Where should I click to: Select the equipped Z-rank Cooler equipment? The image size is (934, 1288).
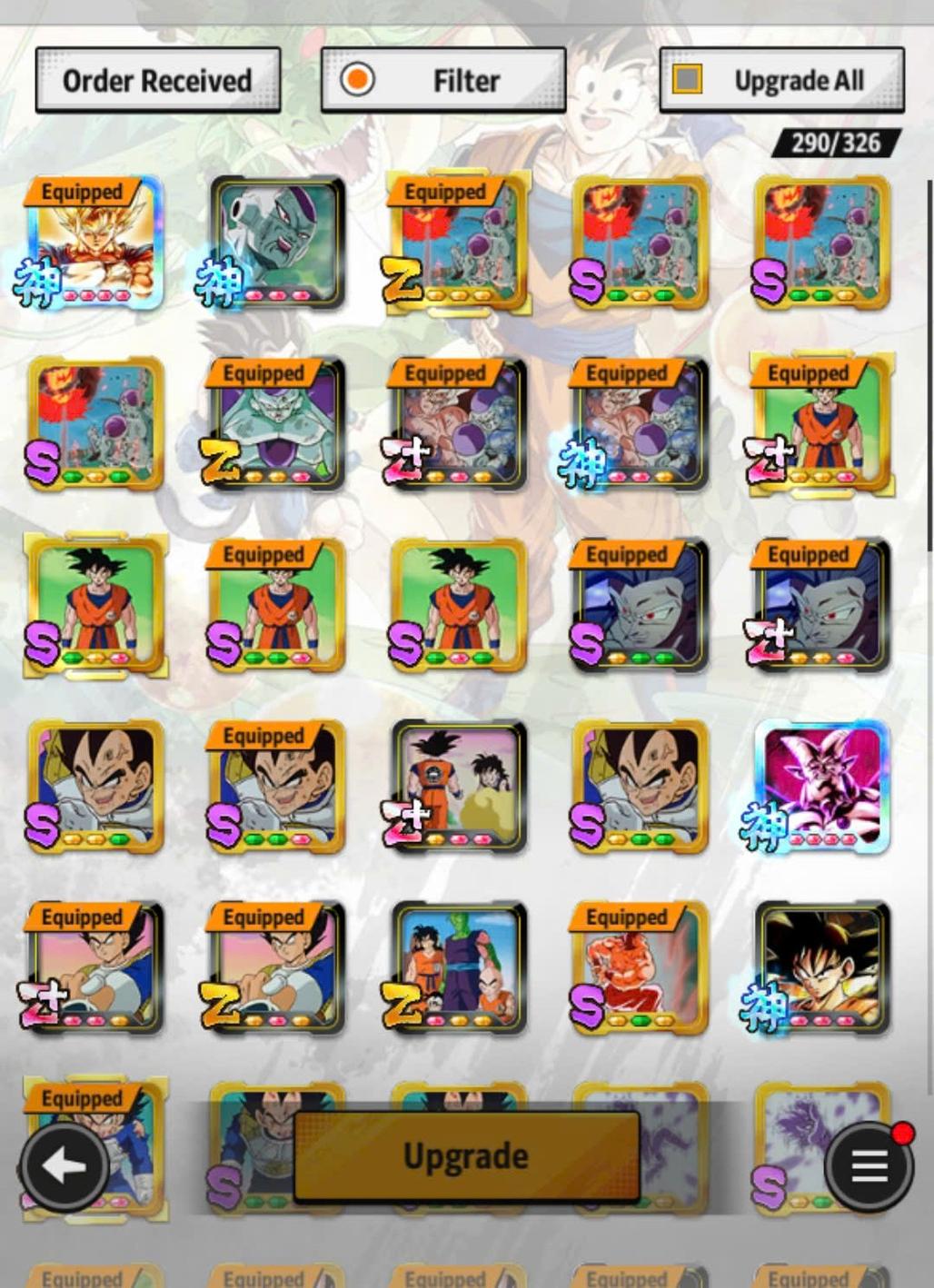(277, 424)
